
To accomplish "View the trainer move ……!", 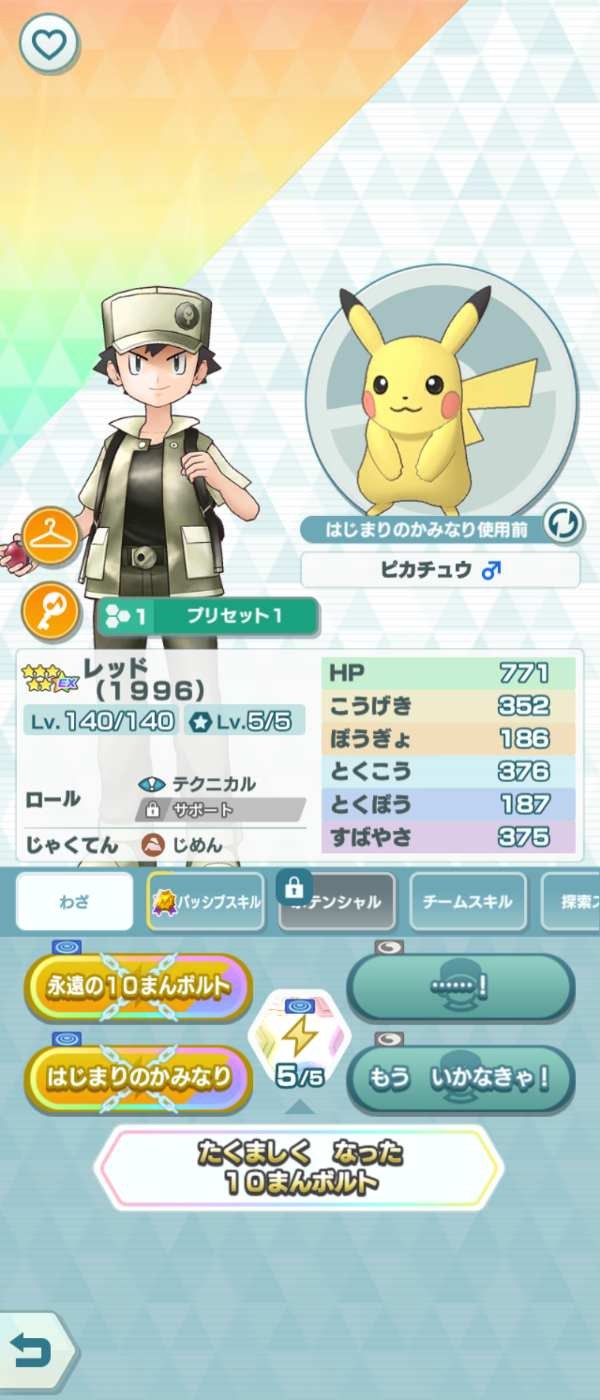I will click(x=461, y=987).
